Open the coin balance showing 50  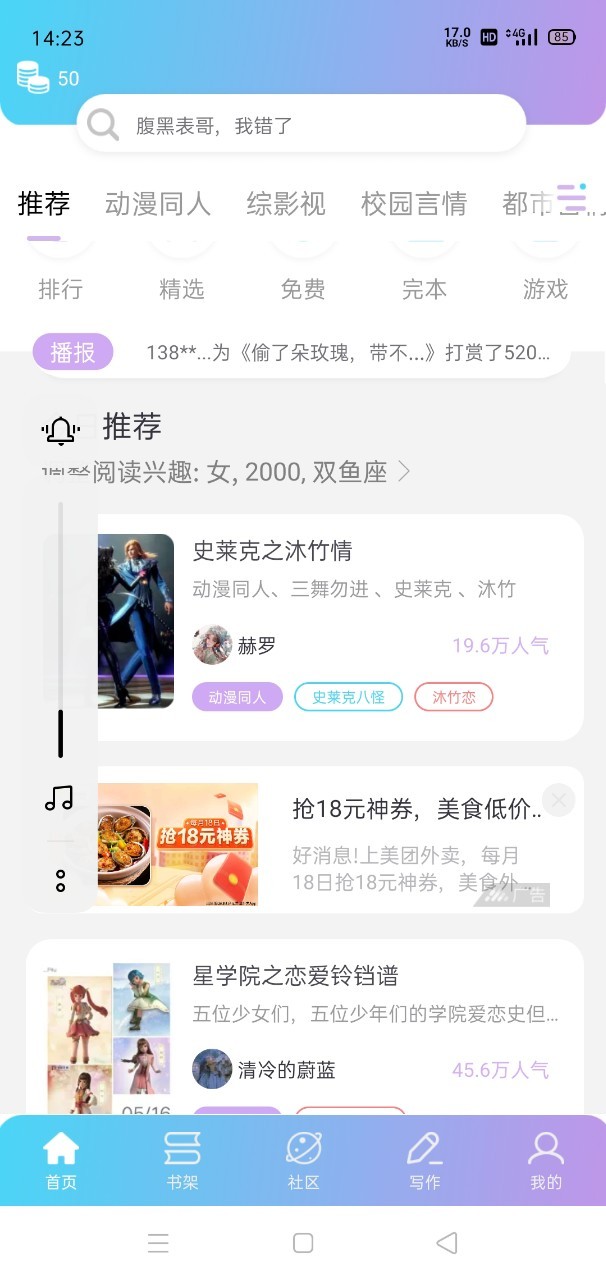pyautogui.click(x=47, y=77)
